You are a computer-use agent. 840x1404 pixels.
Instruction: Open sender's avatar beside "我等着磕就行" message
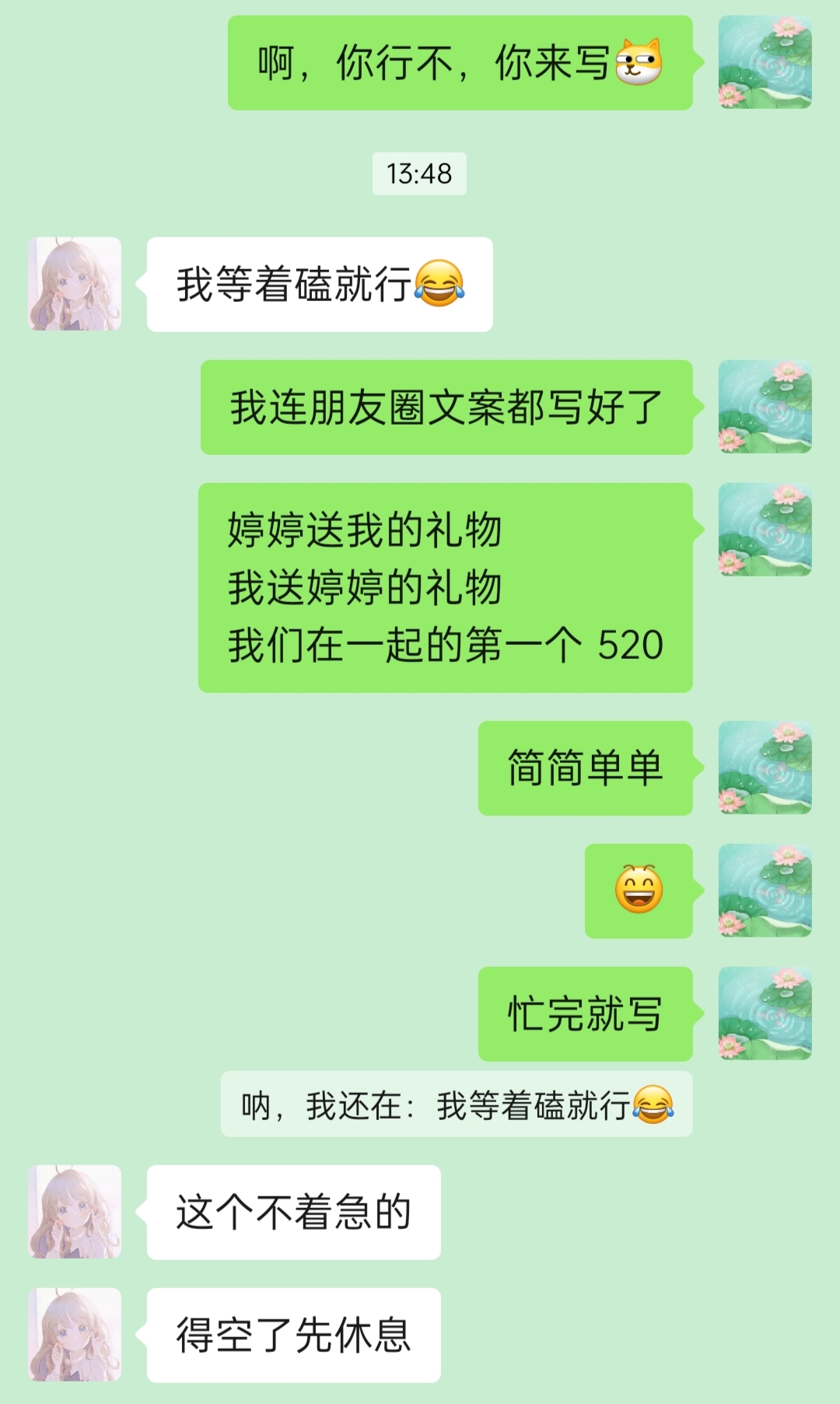(x=75, y=284)
